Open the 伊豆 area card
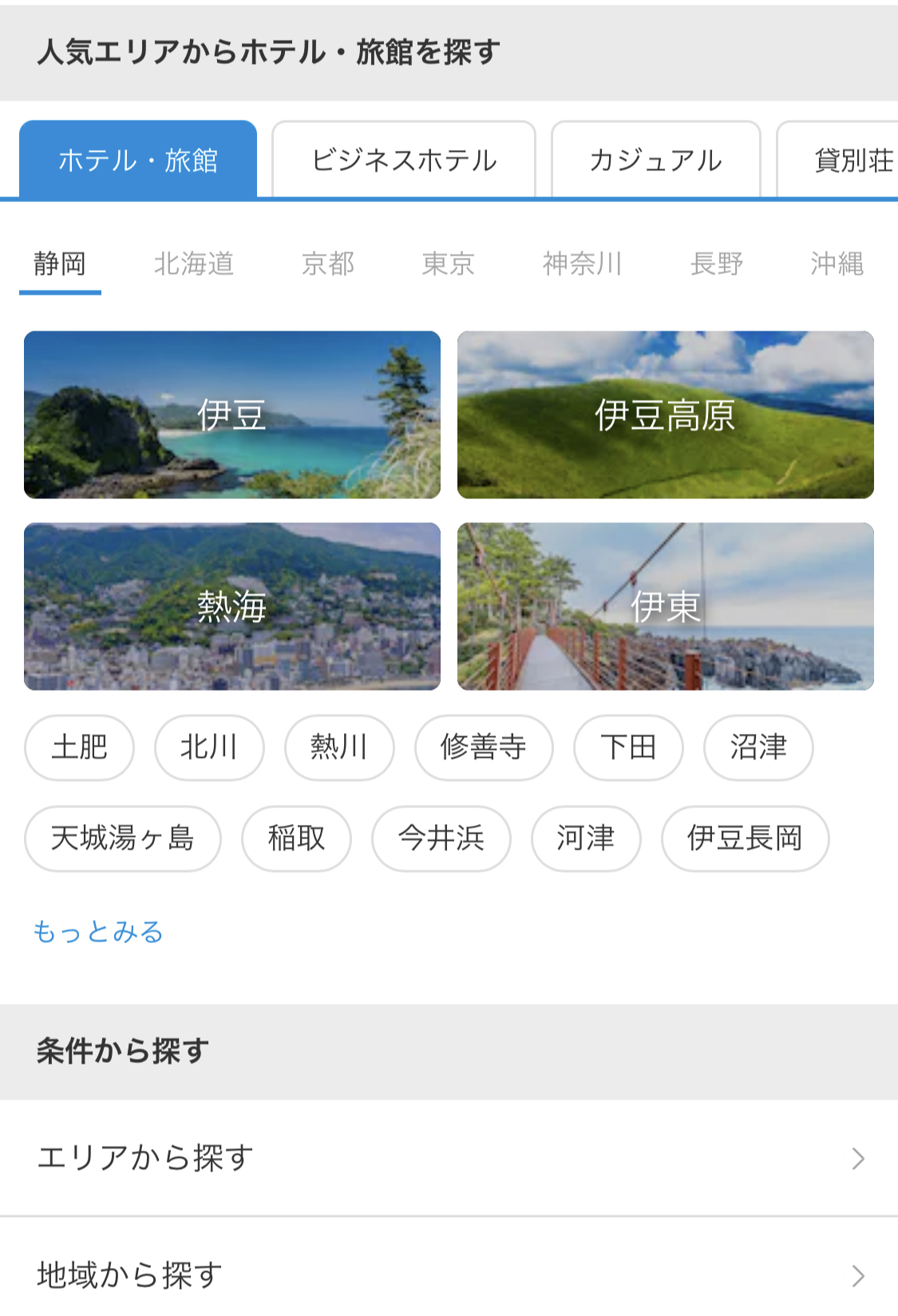The image size is (898, 1316). pyautogui.click(x=232, y=414)
